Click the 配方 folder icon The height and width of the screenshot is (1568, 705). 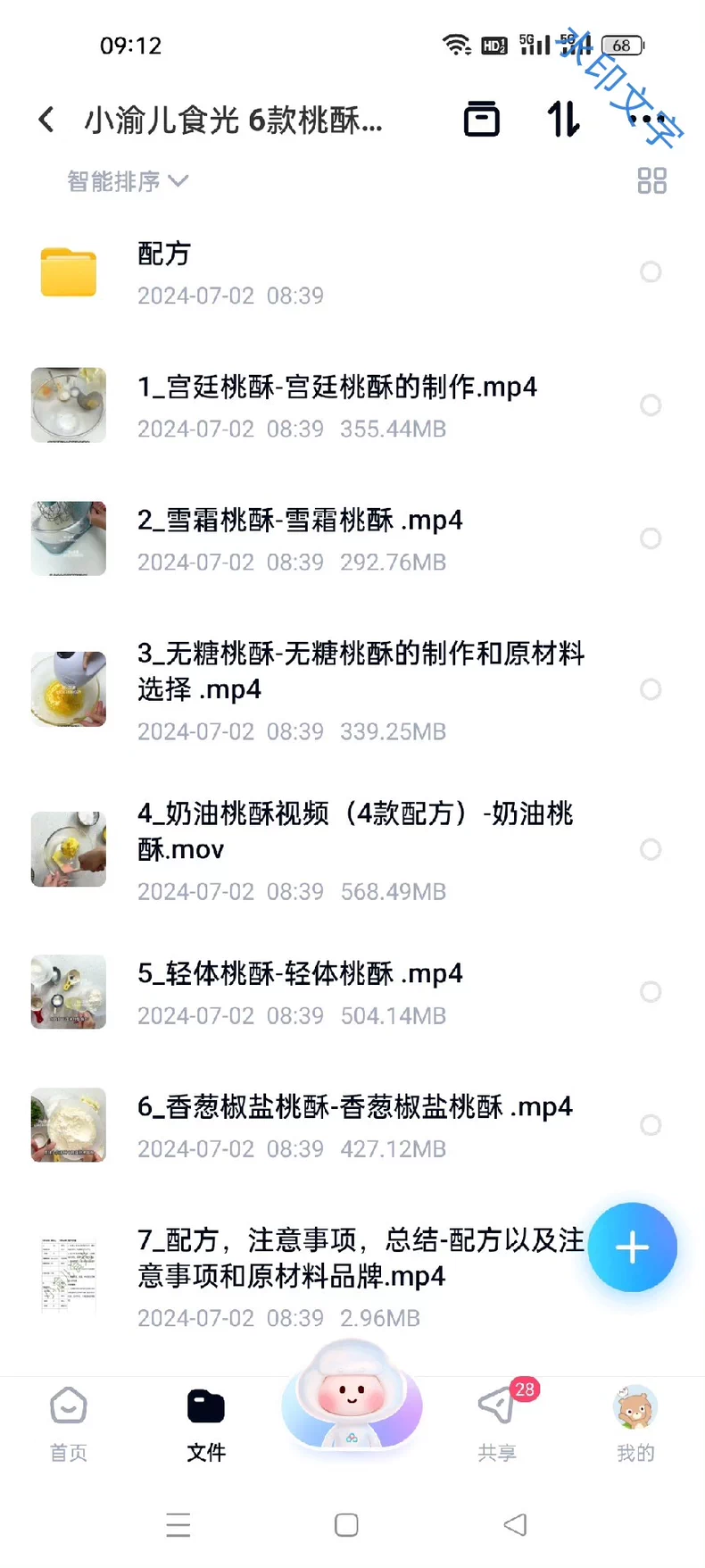click(68, 272)
